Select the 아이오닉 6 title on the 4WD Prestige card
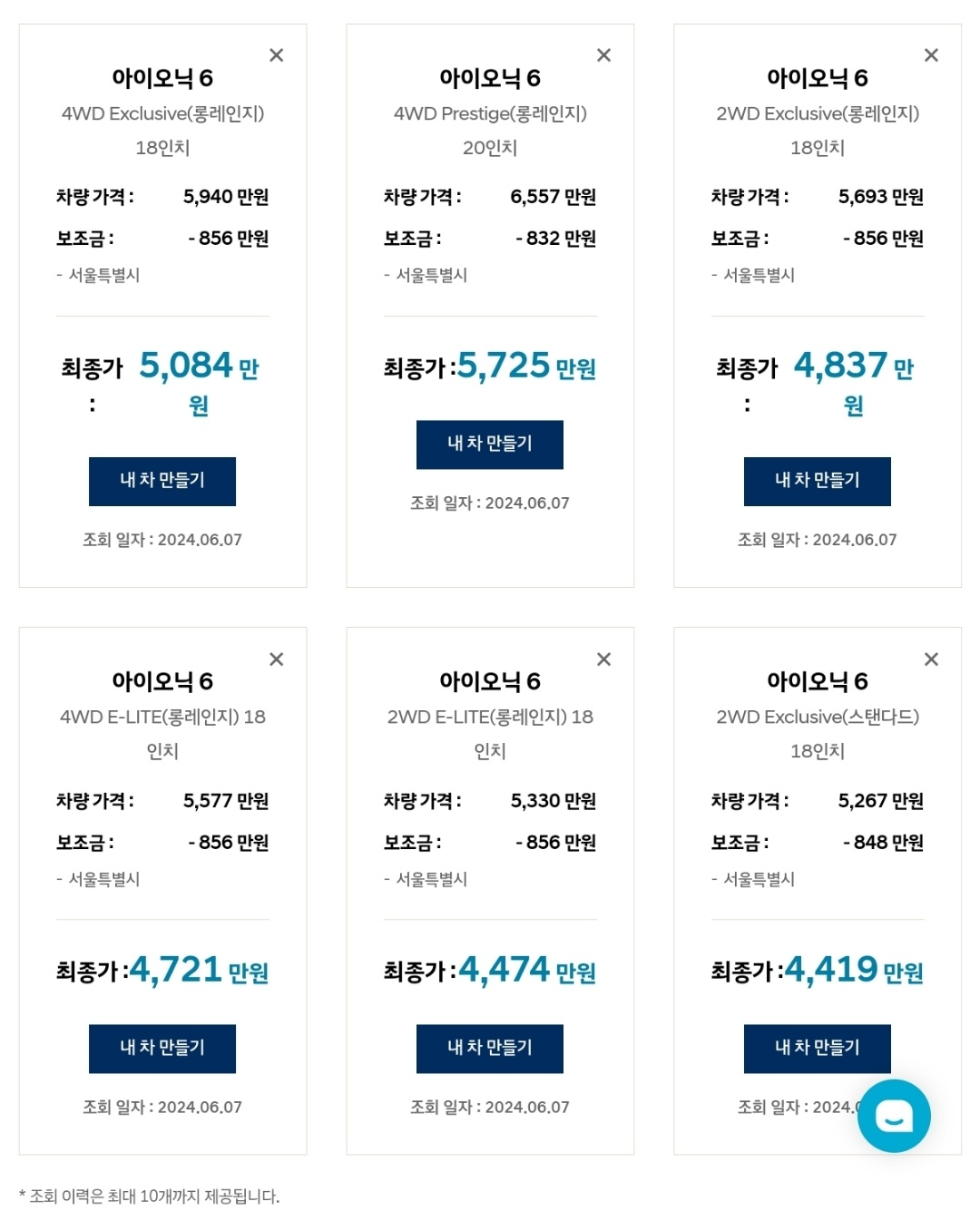Image resolution: width=980 pixels, height=1221 pixels. coord(490,78)
